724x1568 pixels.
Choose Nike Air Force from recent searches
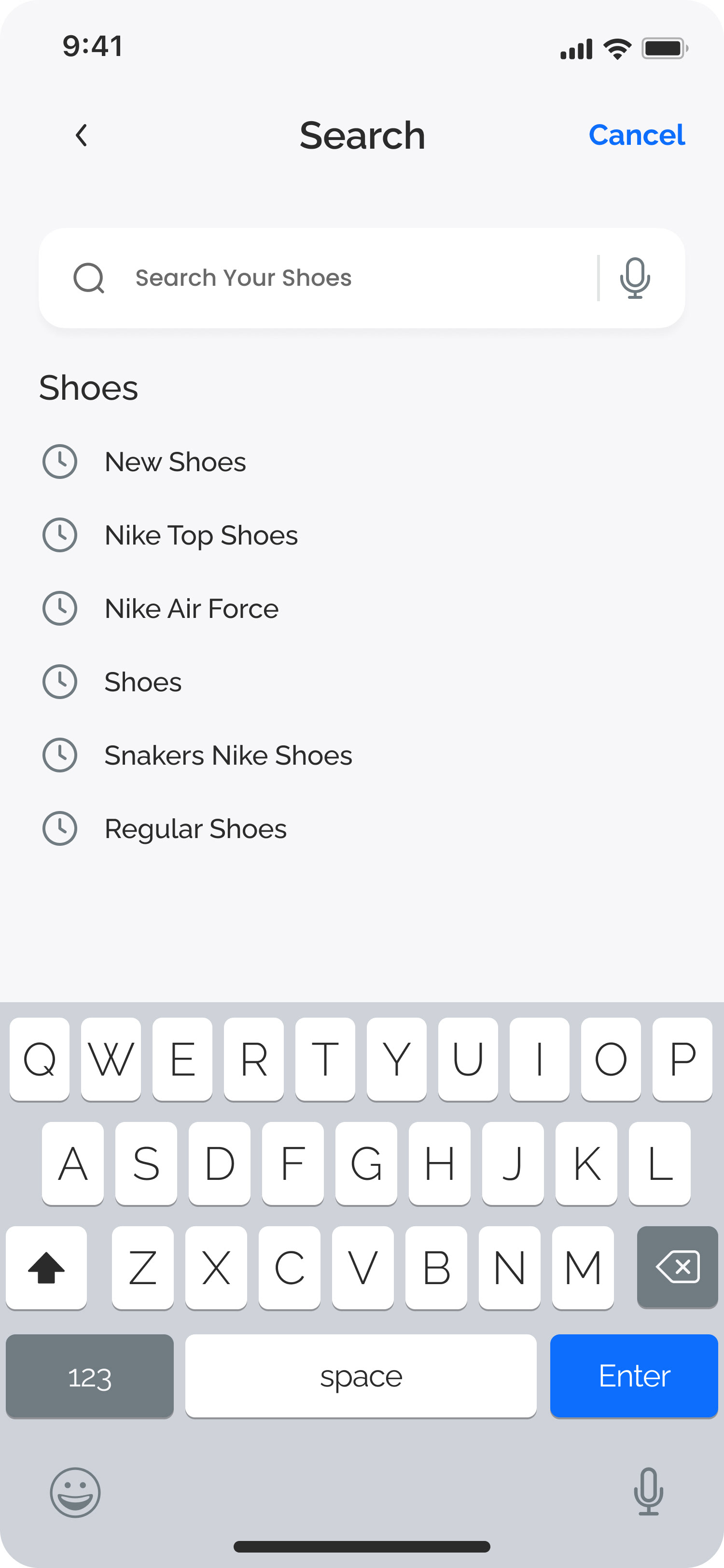pyautogui.click(x=191, y=609)
